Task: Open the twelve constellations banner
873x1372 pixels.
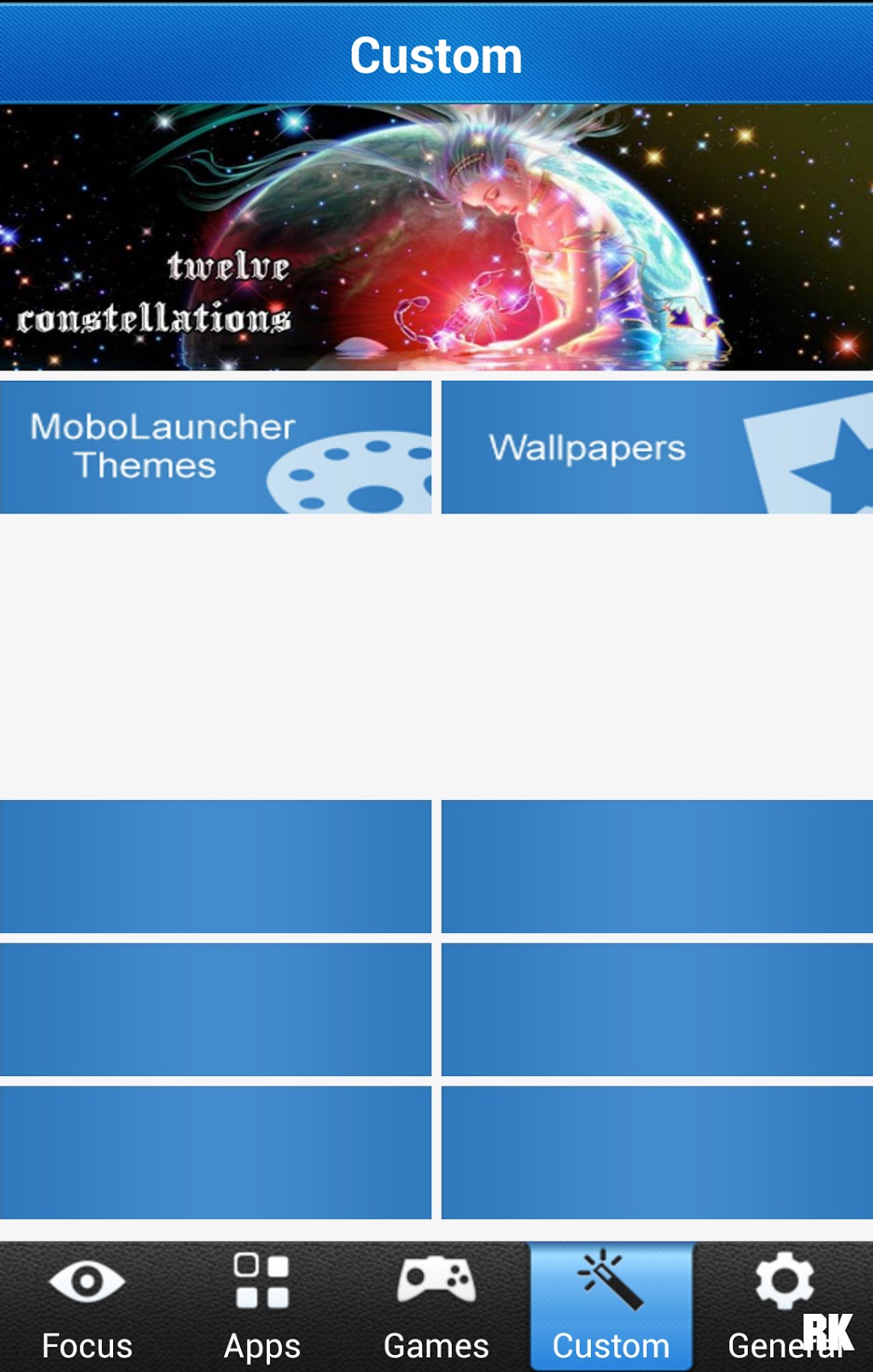Action: click(436, 238)
